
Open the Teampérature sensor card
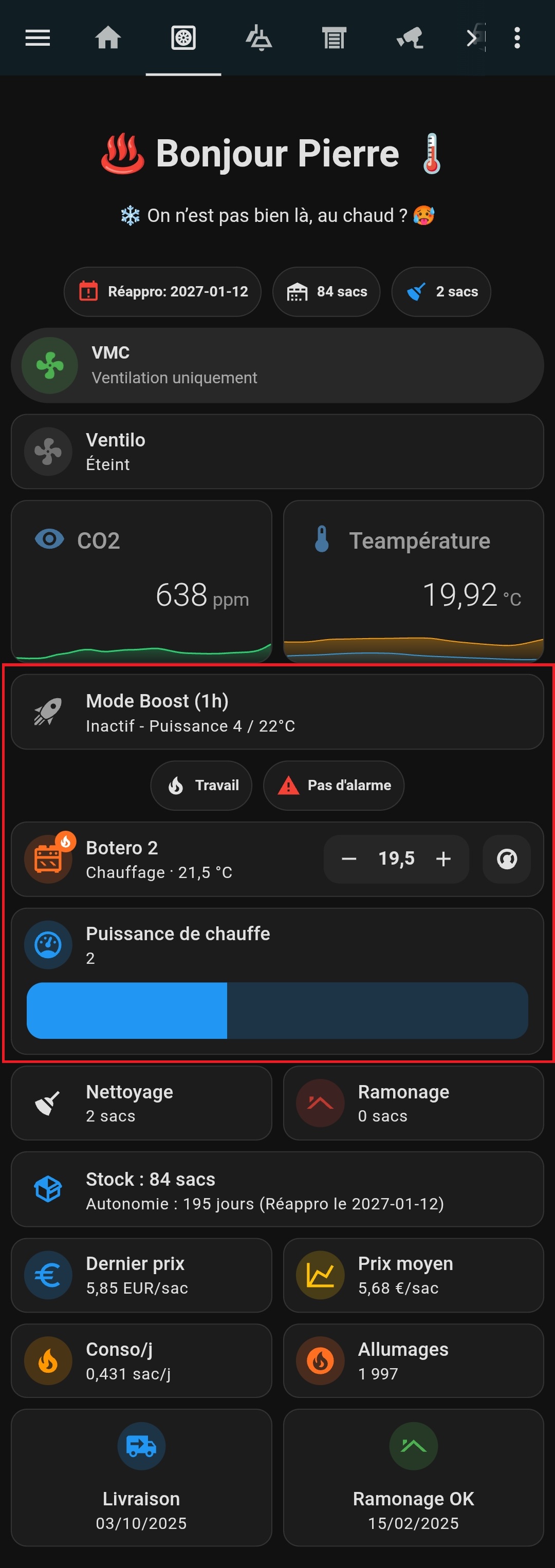click(413, 581)
